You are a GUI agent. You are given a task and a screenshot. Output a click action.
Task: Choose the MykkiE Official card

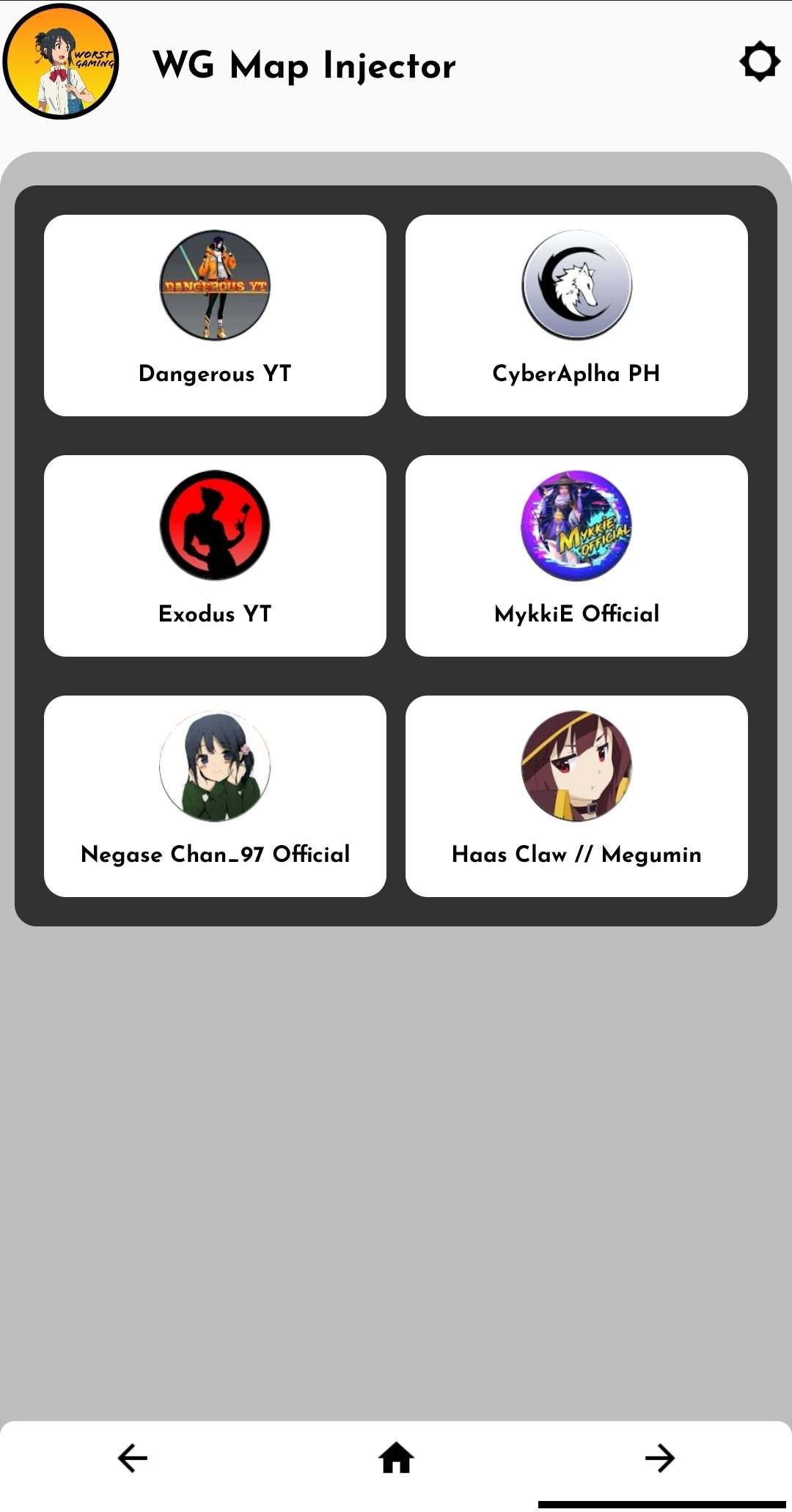576,556
